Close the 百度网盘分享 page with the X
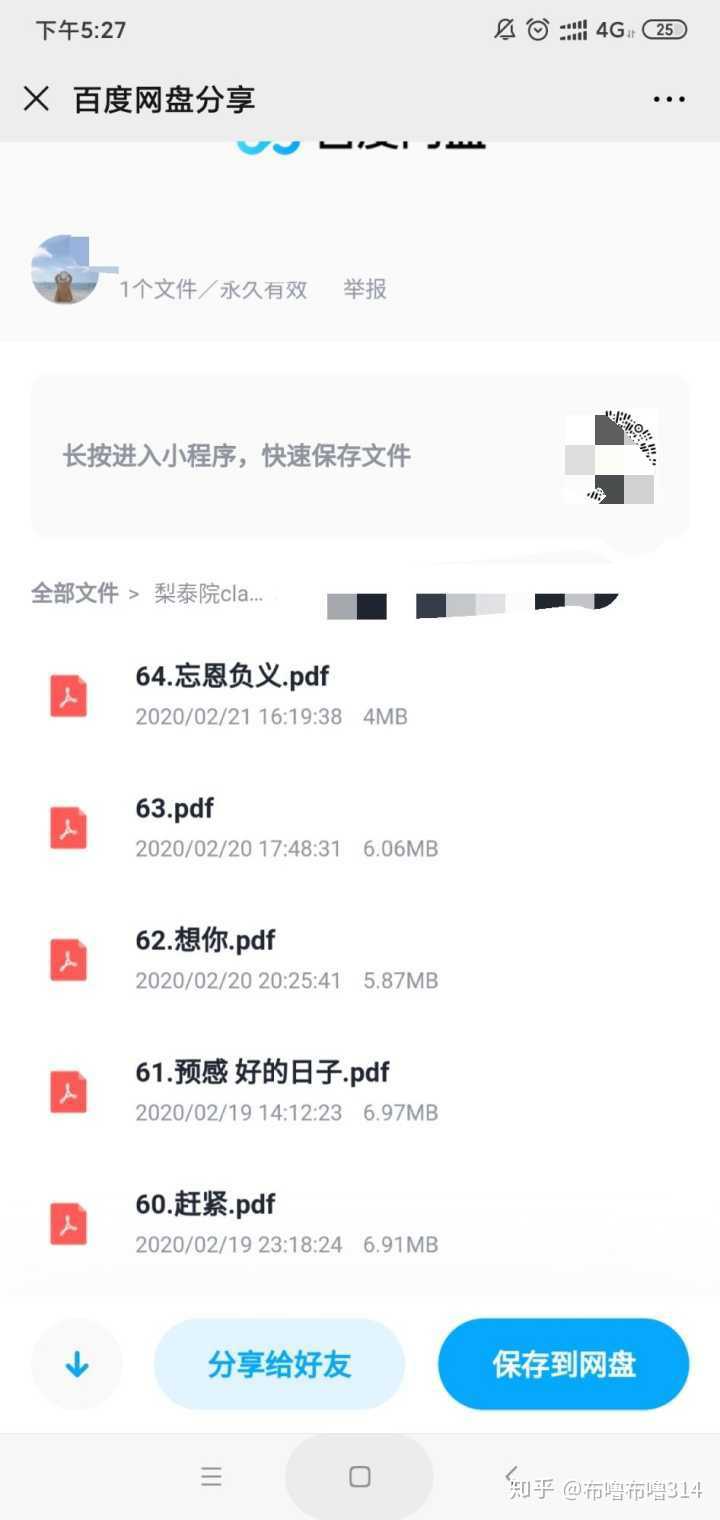720x1520 pixels. click(x=37, y=99)
